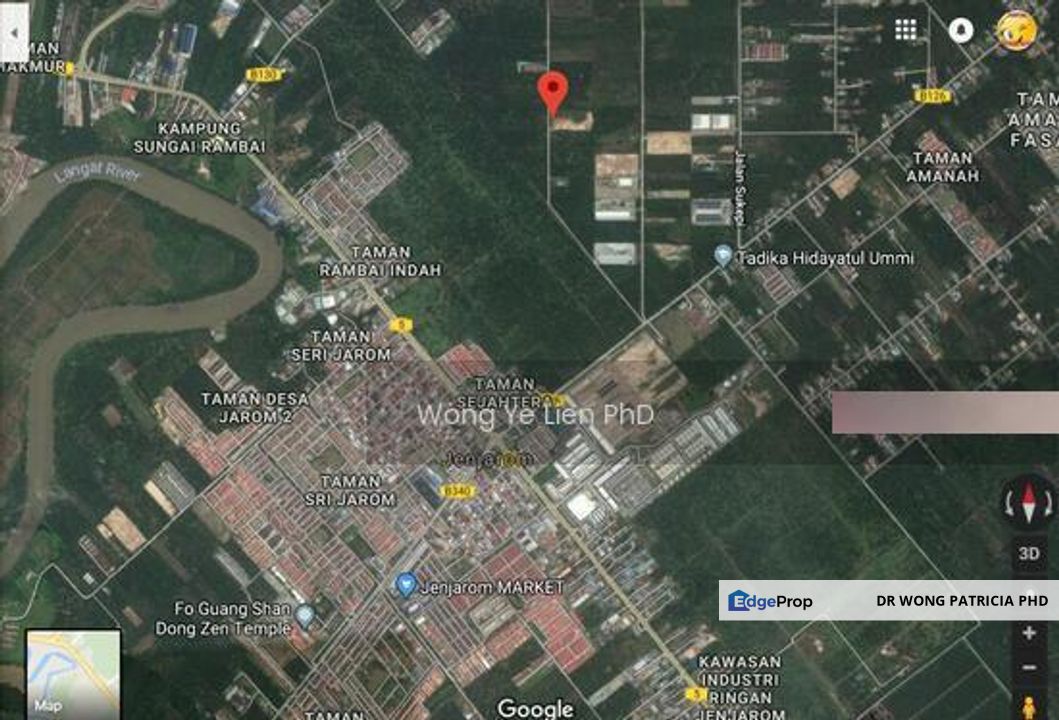This screenshot has width=1059, height=720.
Task: Open Fo Guang Shan Dong Zen Temple marker
Action: click(x=305, y=616)
